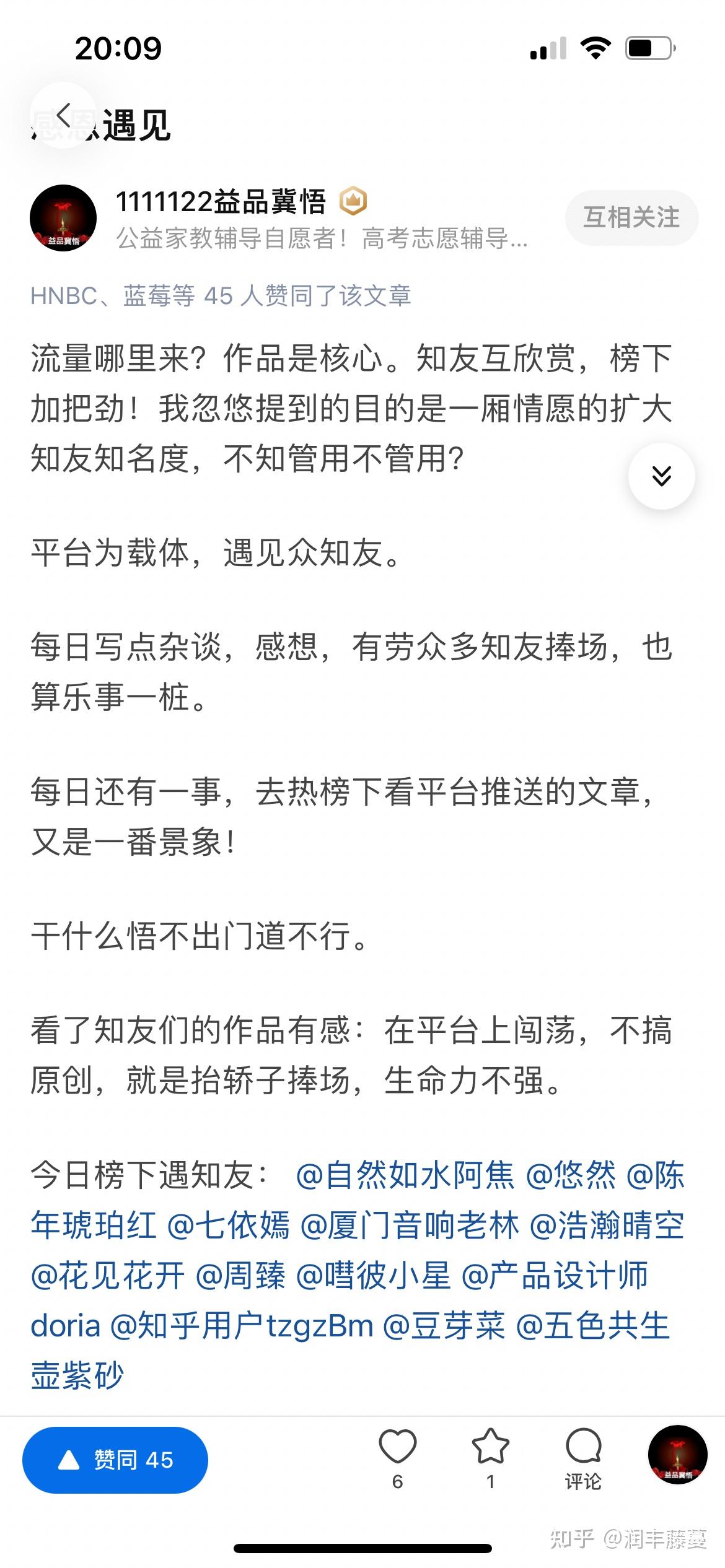The height and width of the screenshot is (1568, 725).
Task: Open the 45 人赞同了该文章 upvoters link
Action: pyautogui.click(x=221, y=295)
